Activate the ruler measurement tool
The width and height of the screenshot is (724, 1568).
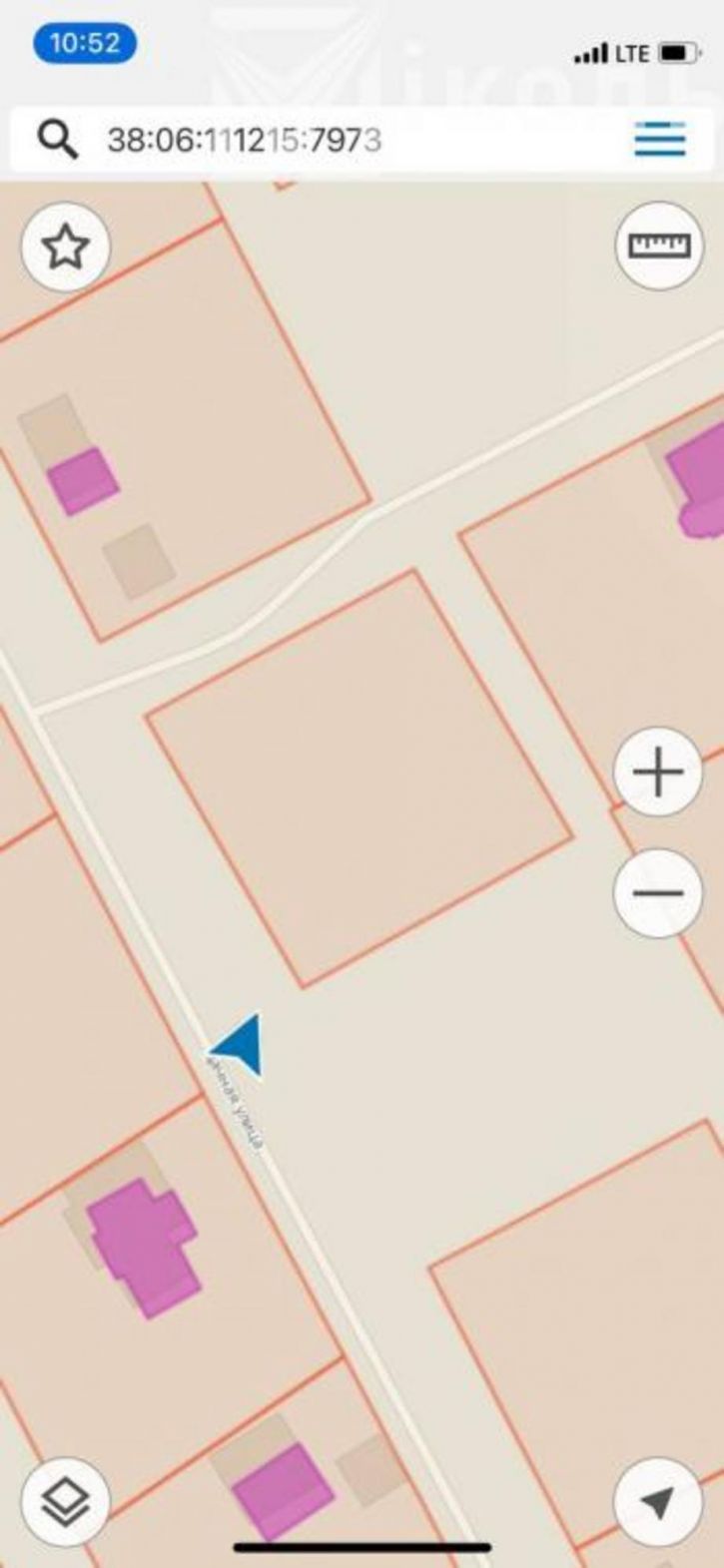coord(659,245)
